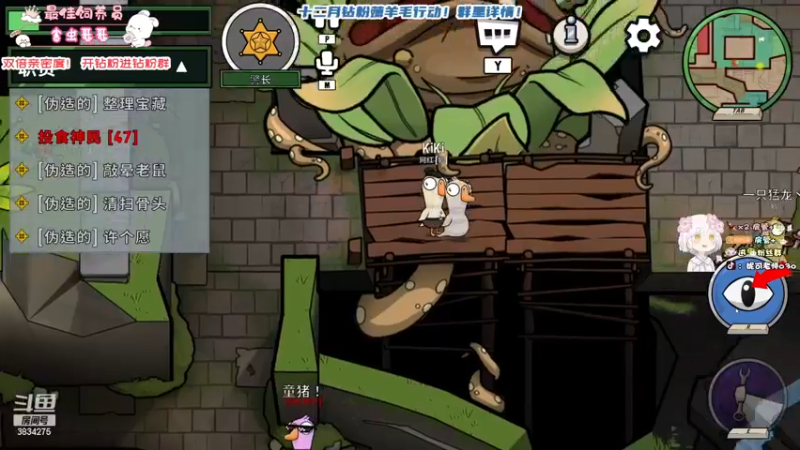Open the sheriff role badge
Screen dimensions: 800x450
point(261,42)
